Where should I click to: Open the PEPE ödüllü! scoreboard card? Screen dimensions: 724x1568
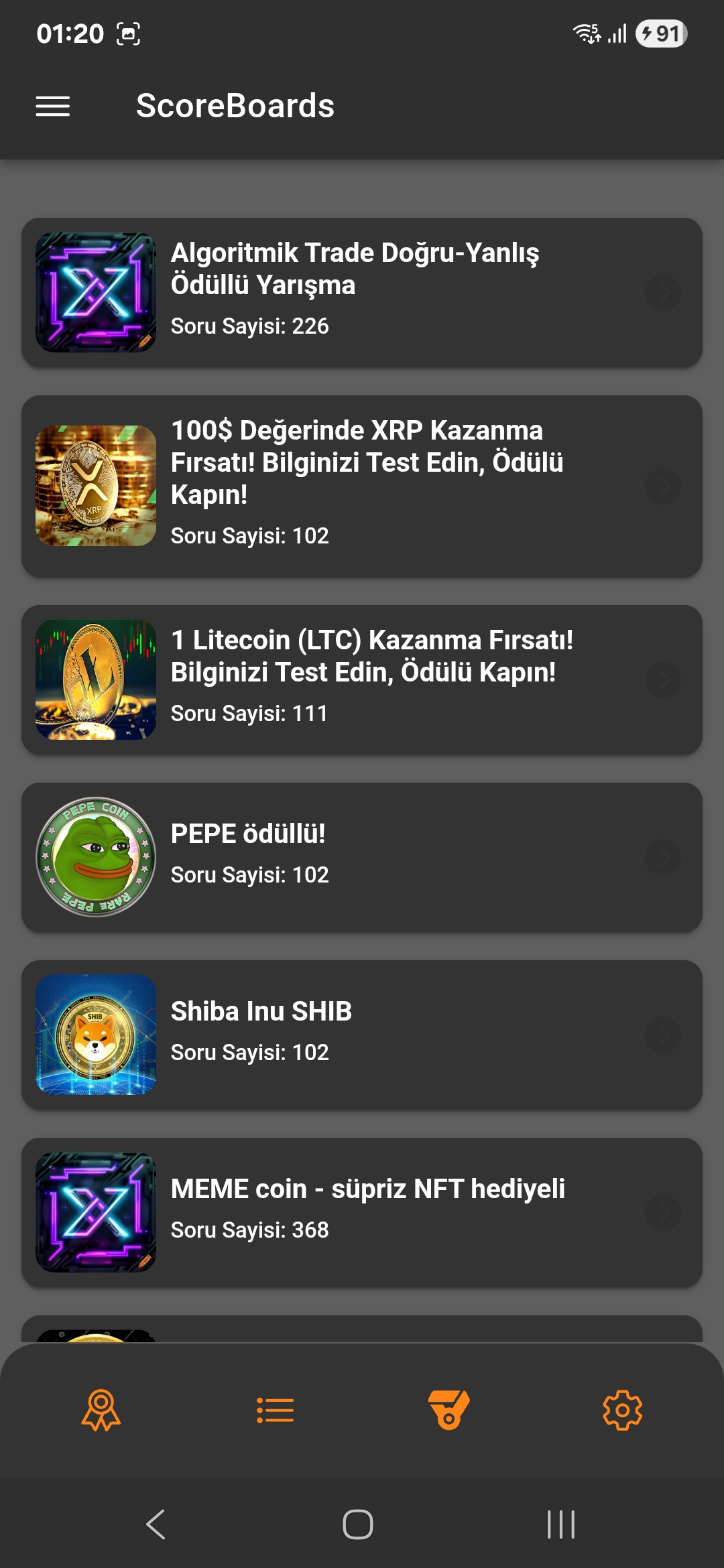coord(362,857)
